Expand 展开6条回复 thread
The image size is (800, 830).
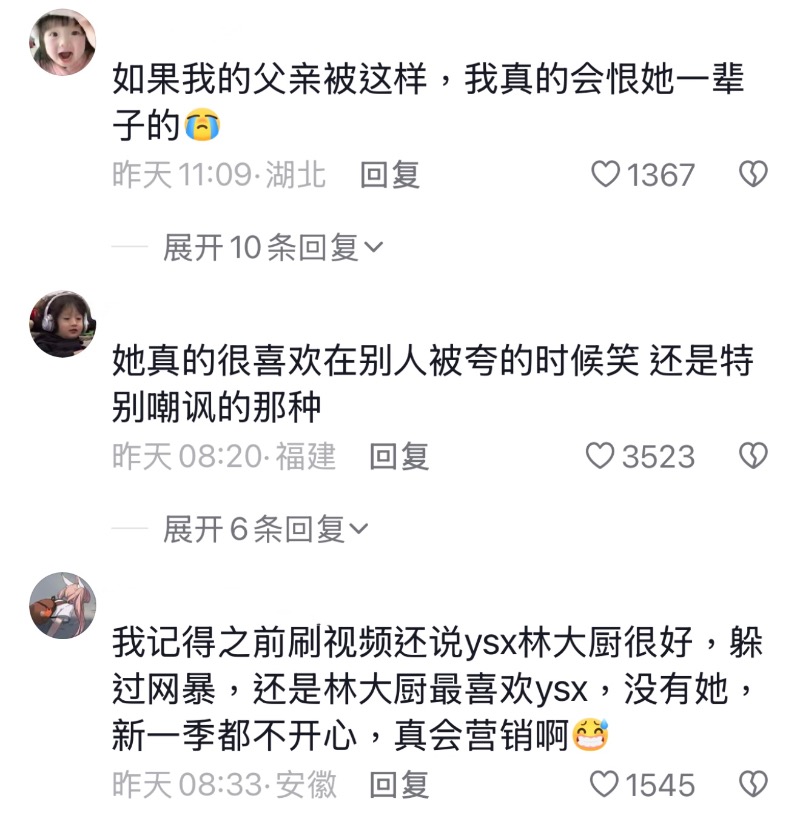pyautogui.click(x=264, y=529)
